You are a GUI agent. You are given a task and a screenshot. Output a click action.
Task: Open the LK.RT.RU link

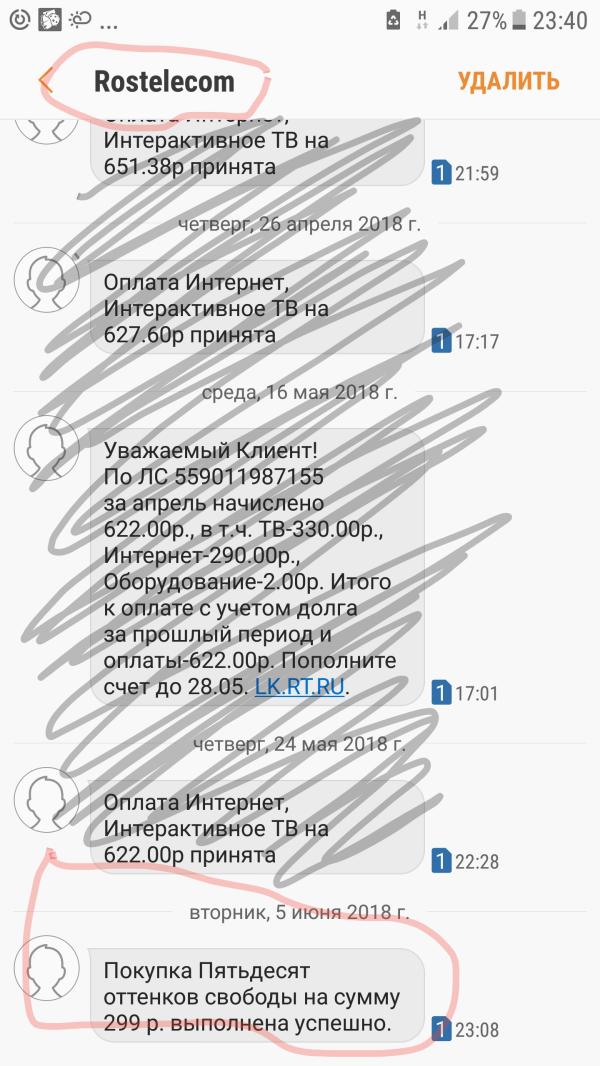[x=300, y=686]
